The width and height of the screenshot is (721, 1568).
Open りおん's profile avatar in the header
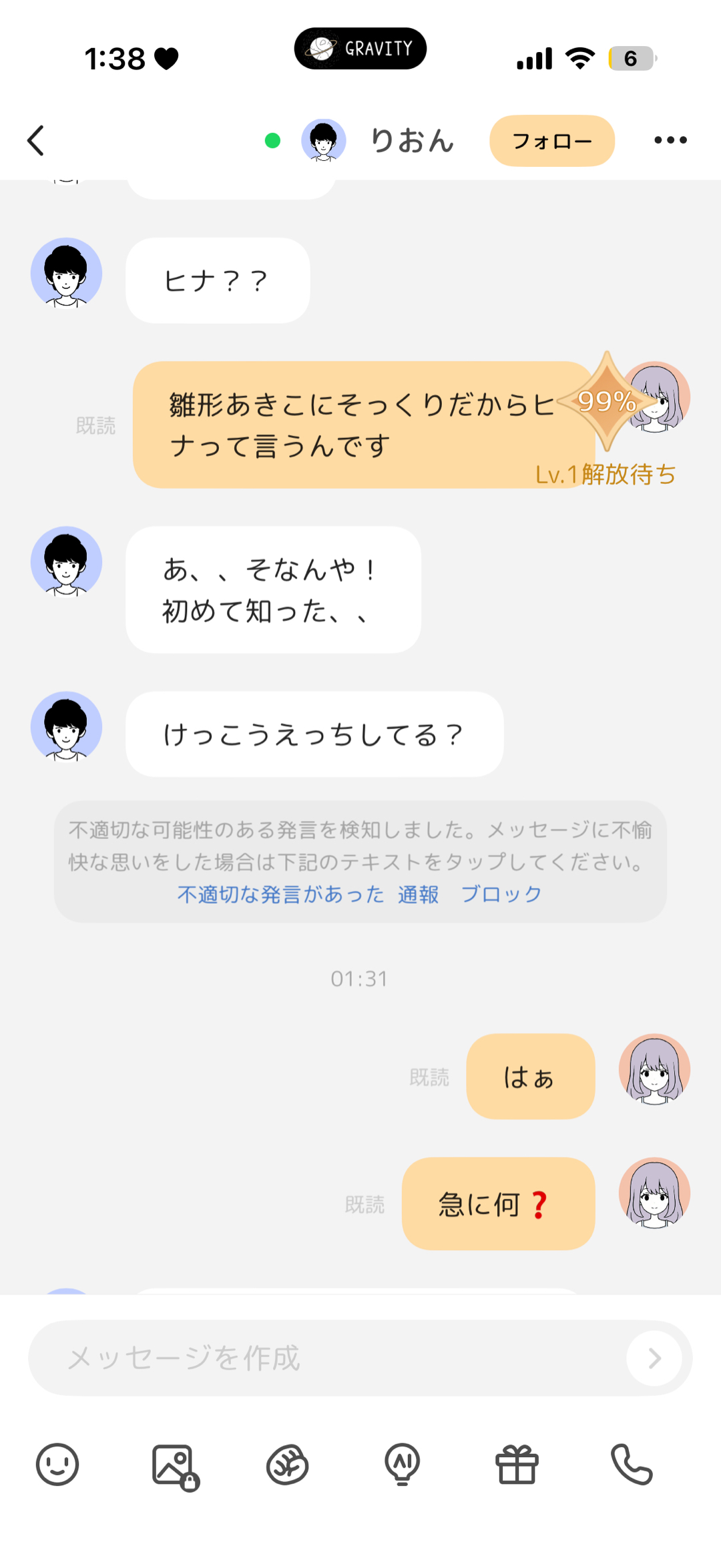click(324, 140)
